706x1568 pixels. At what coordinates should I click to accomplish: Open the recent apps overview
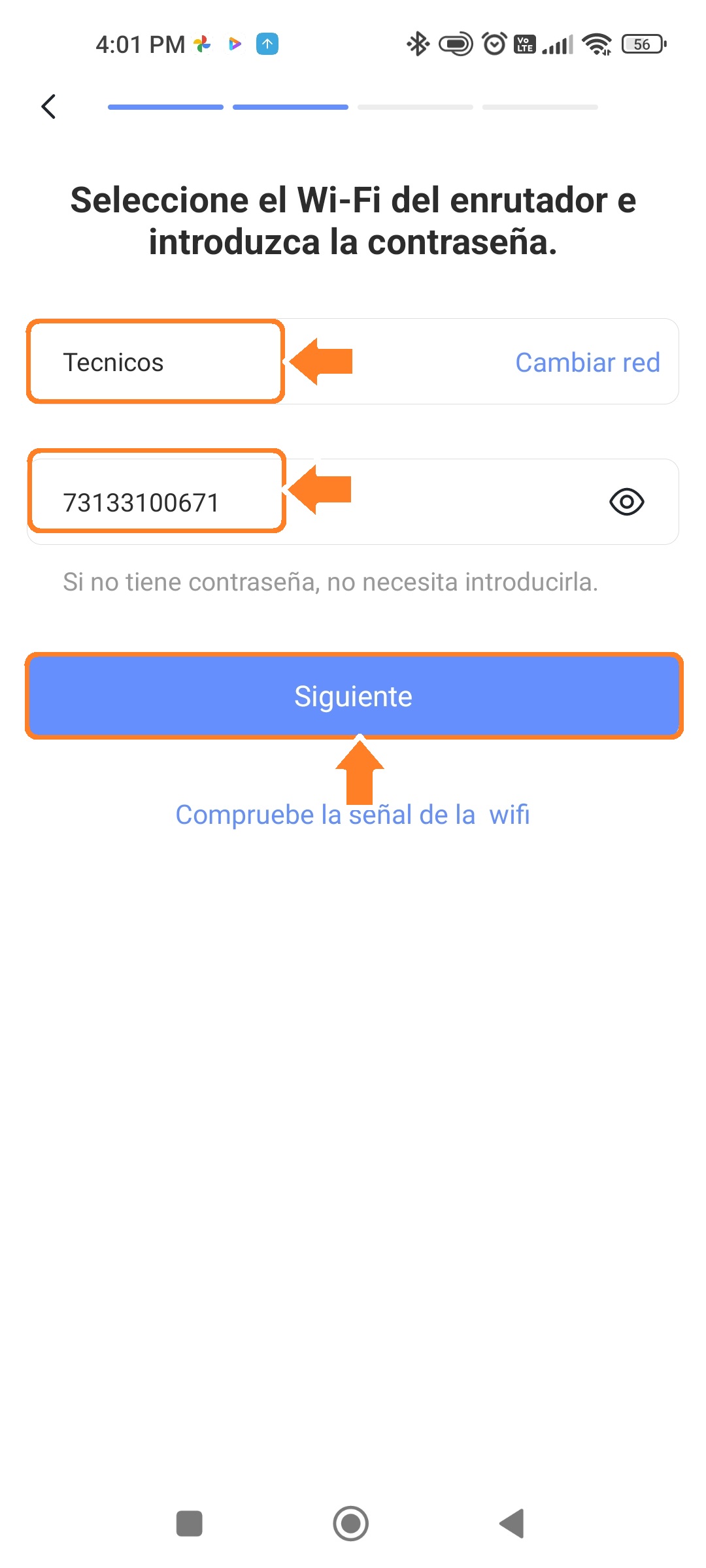point(190,1524)
